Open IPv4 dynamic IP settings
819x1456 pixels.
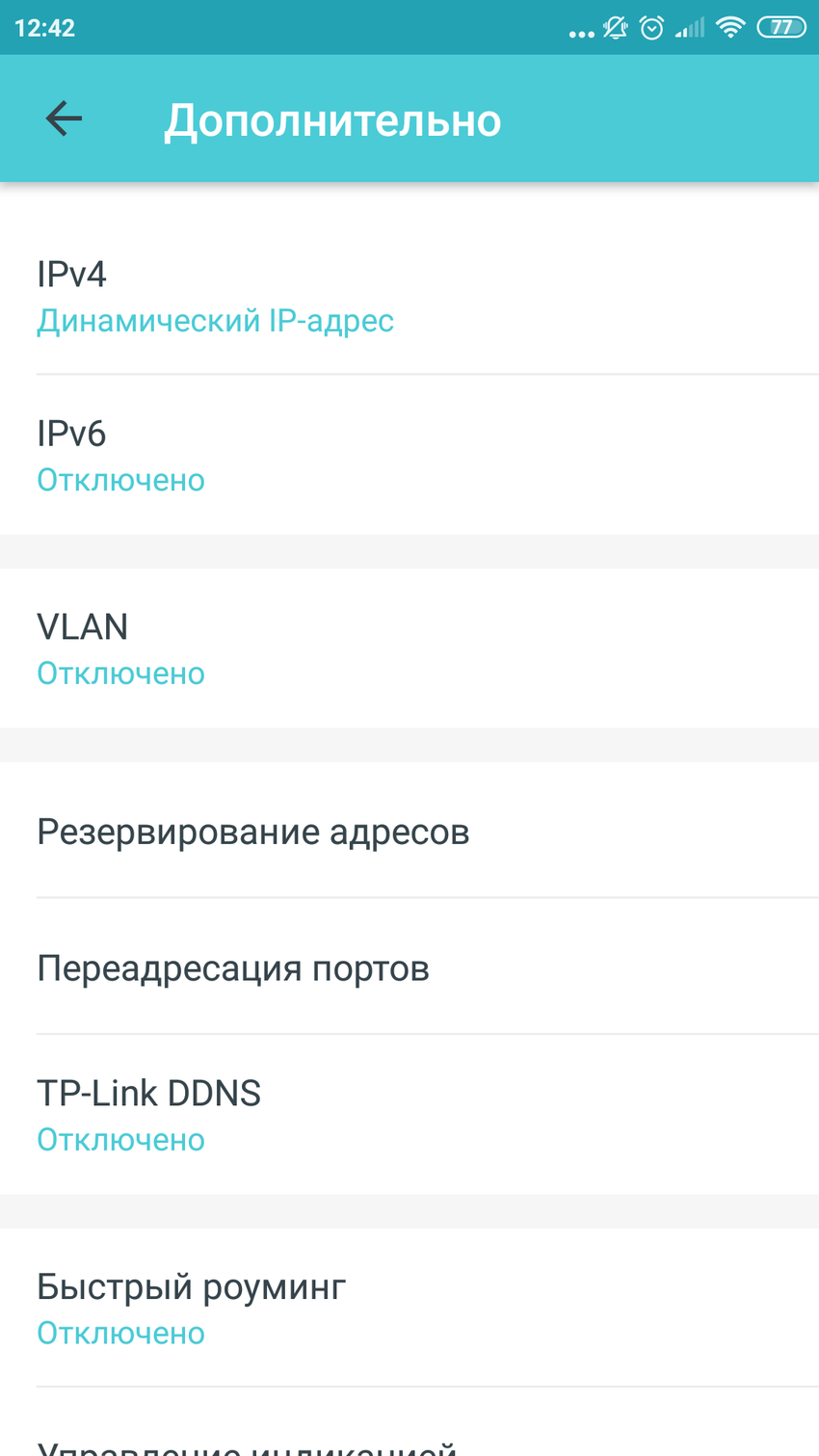tap(409, 296)
